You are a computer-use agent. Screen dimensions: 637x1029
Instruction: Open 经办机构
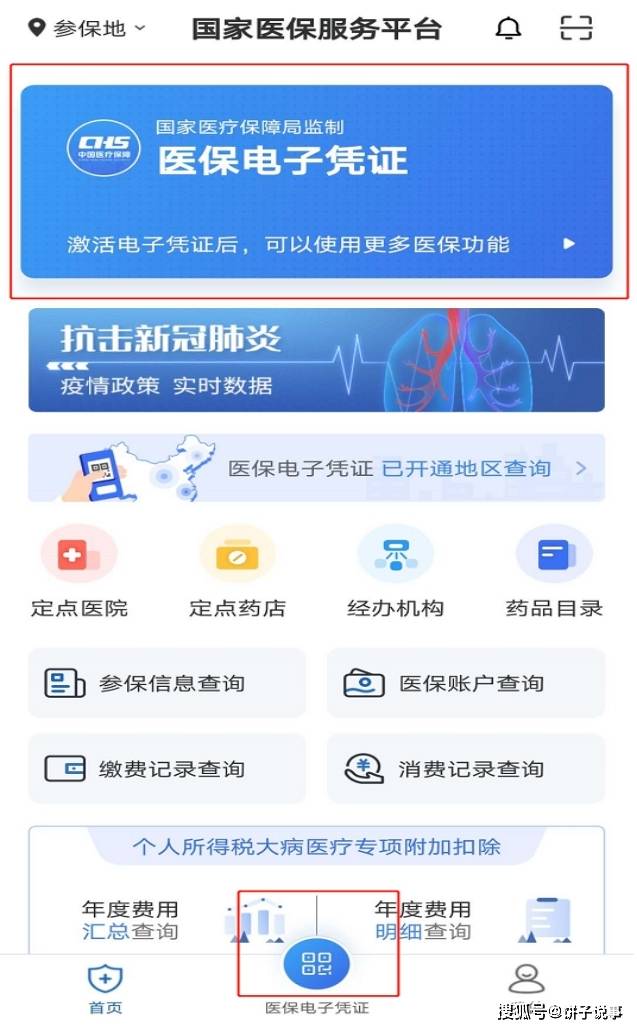tap(395, 573)
